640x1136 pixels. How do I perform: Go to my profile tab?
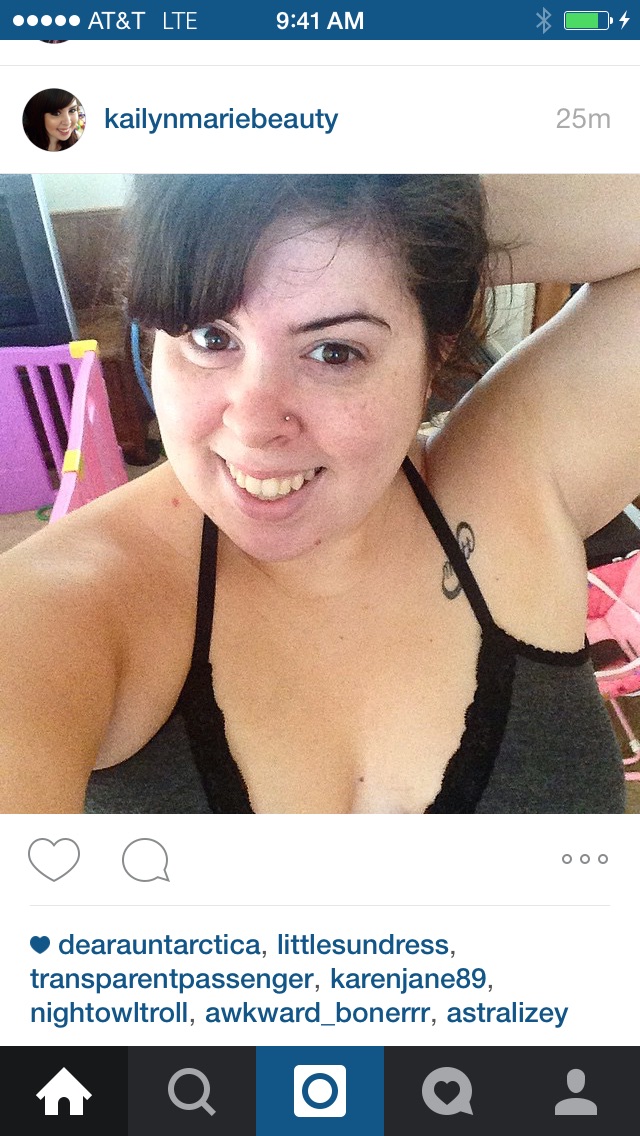[x=576, y=1091]
